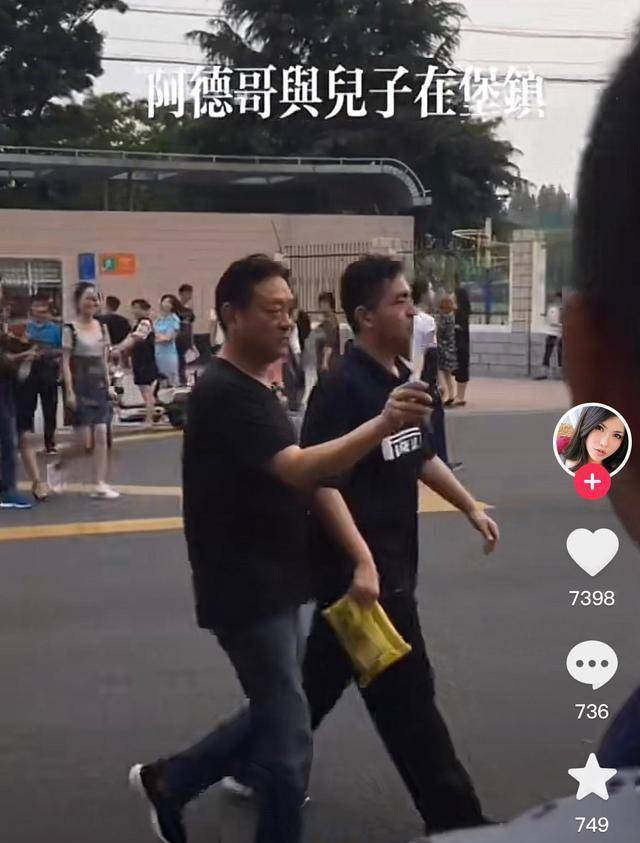The height and width of the screenshot is (843, 640).
Task: Follow the creator with the plus button
Action: tap(592, 481)
